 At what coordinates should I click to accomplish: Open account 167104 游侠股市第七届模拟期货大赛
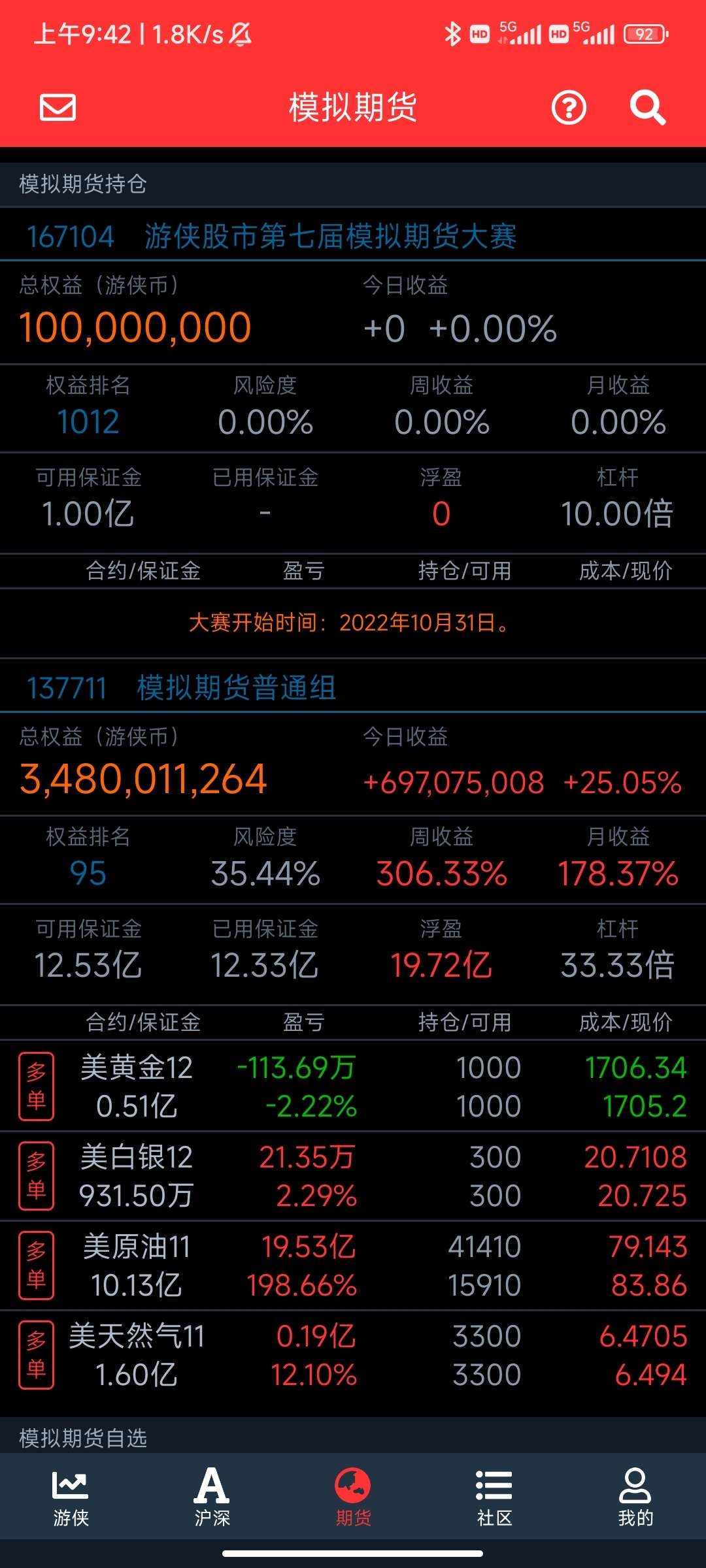coord(353,236)
